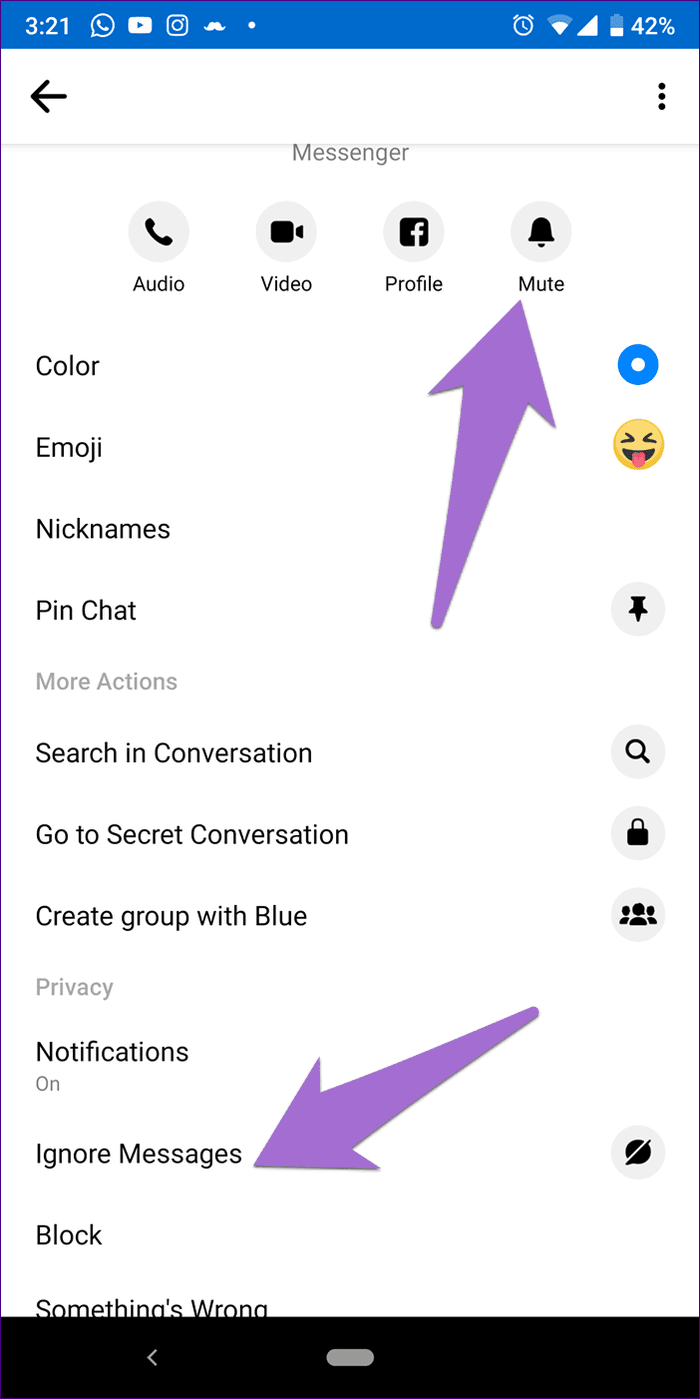700x1399 pixels.
Task: Select Ignore Messages
Action: (x=139, y=1154)
